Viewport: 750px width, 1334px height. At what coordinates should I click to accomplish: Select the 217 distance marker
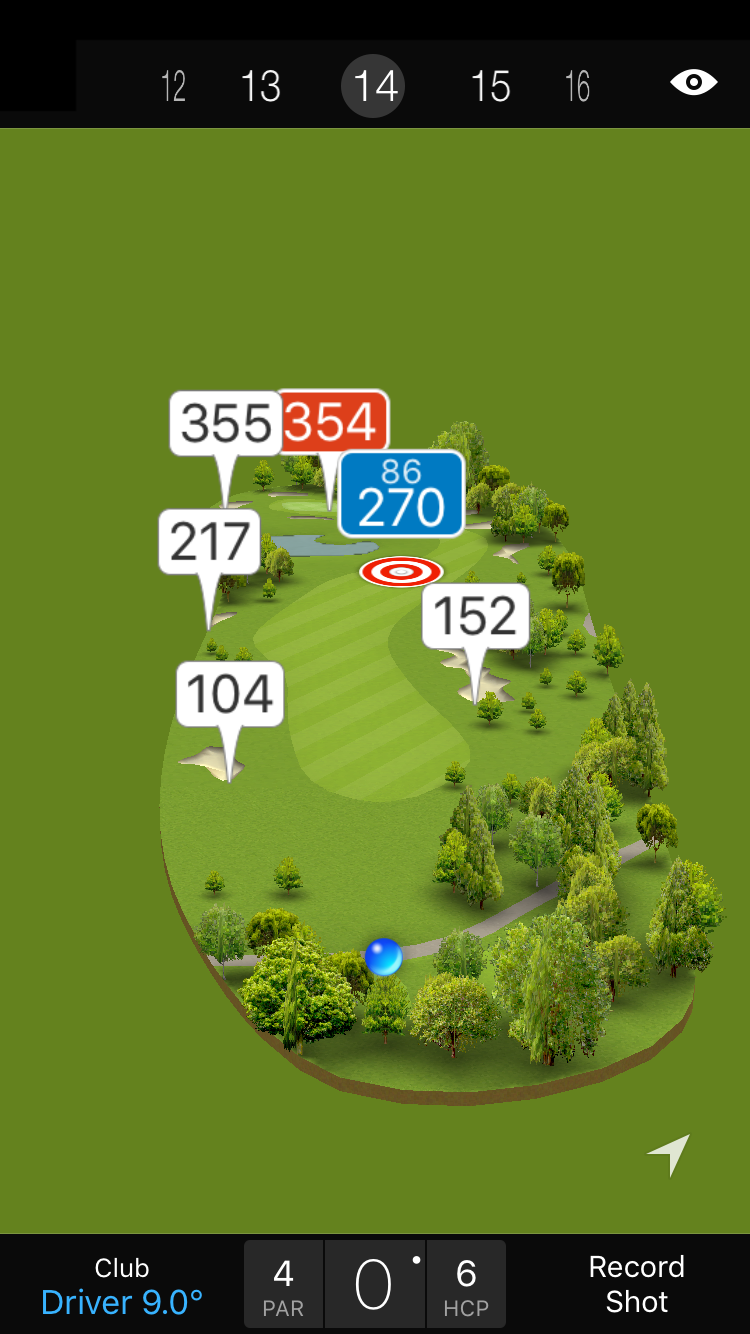coord(210,542)
